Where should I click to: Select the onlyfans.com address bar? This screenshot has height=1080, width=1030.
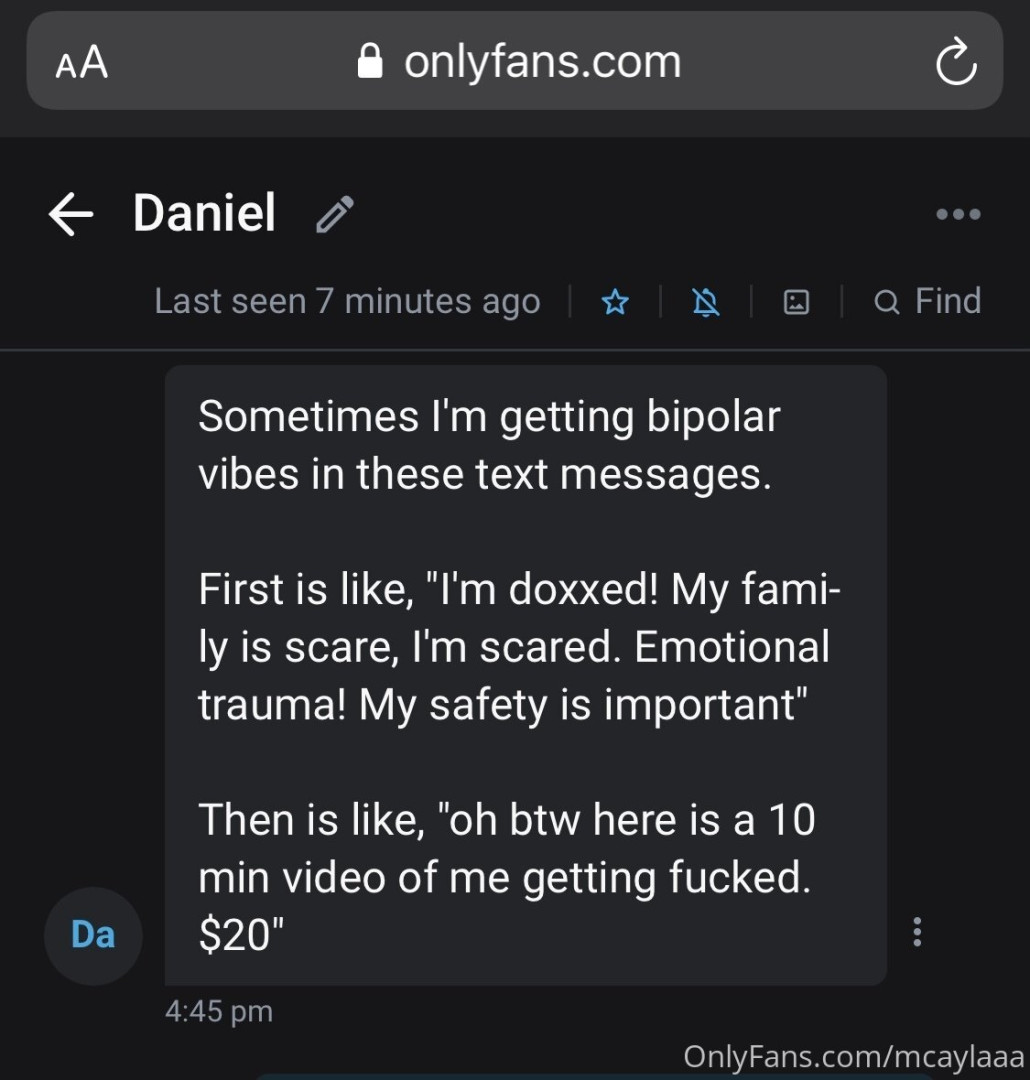point(520,62)
